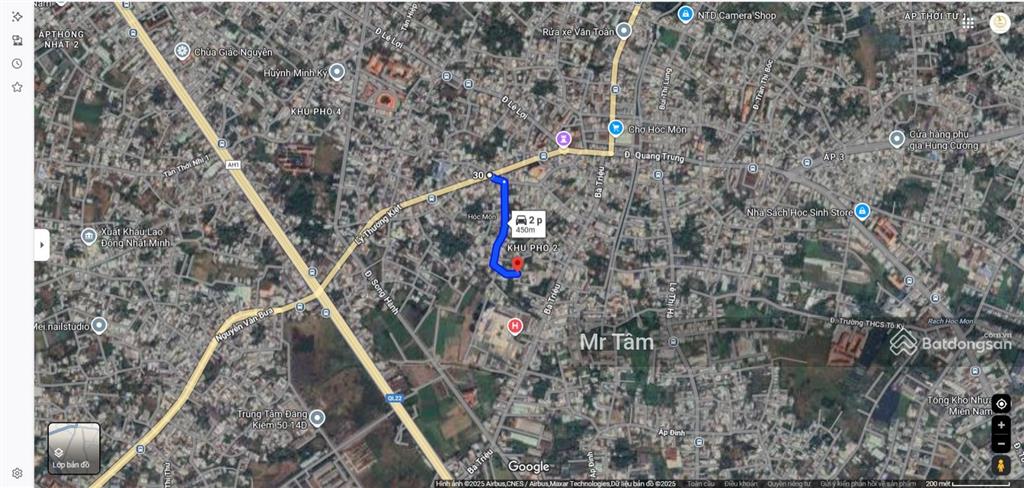Tap the 2 p 450m route label
This screenshot has width=1024, height=488.
click(x=528, y=224)
